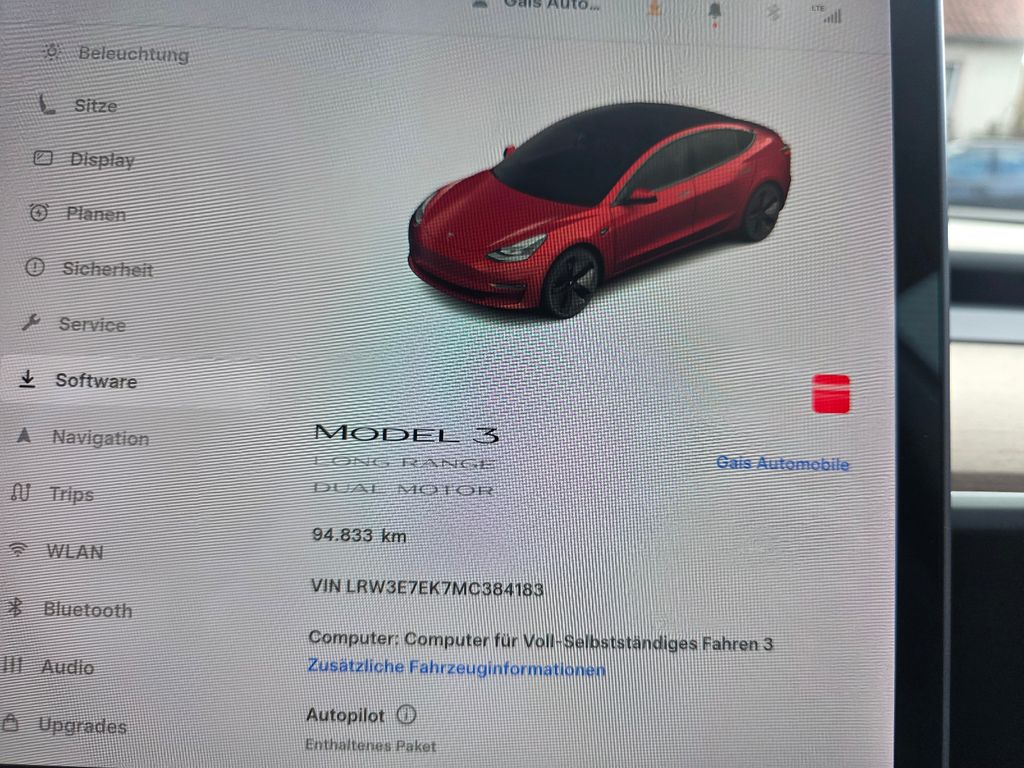Image resolution: width=1024 pixels, height=768 pixels.
Task: Open the Beleuchtung settings
Action: [132, 53]
